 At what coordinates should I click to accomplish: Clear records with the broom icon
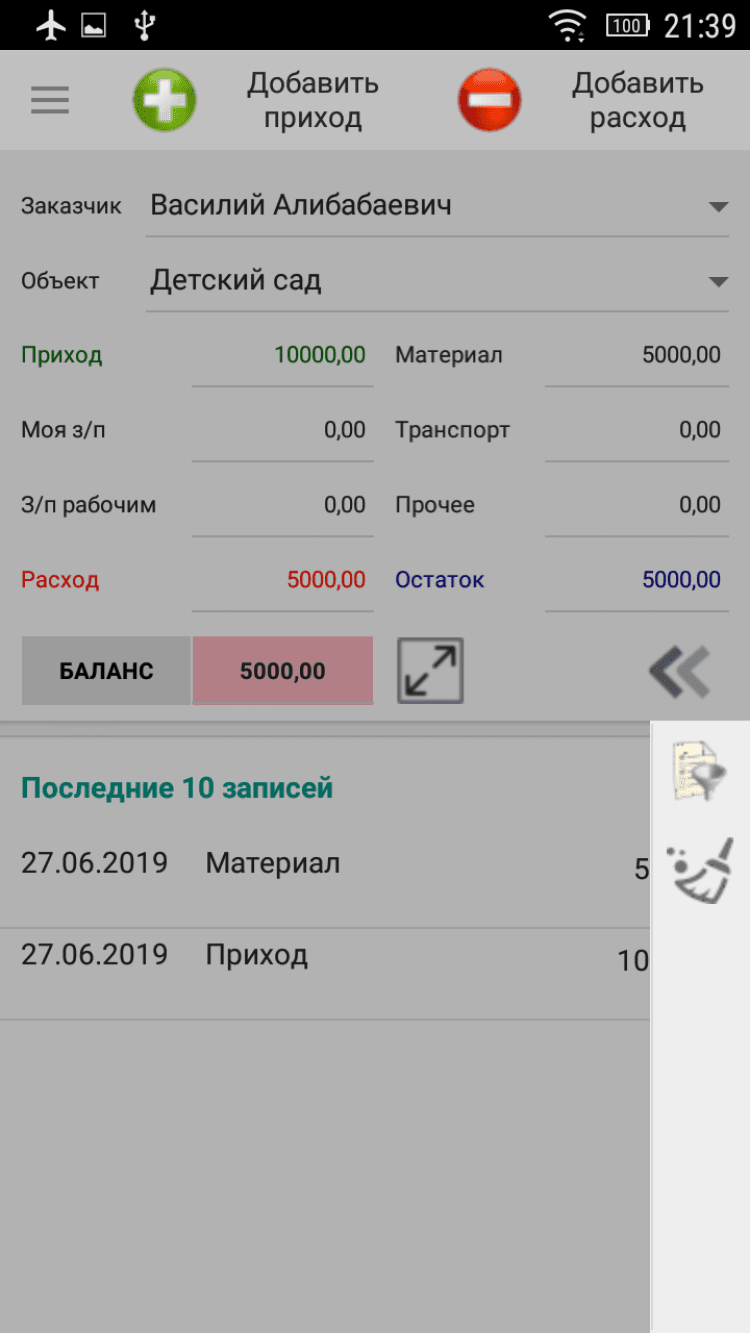(700, 871)
